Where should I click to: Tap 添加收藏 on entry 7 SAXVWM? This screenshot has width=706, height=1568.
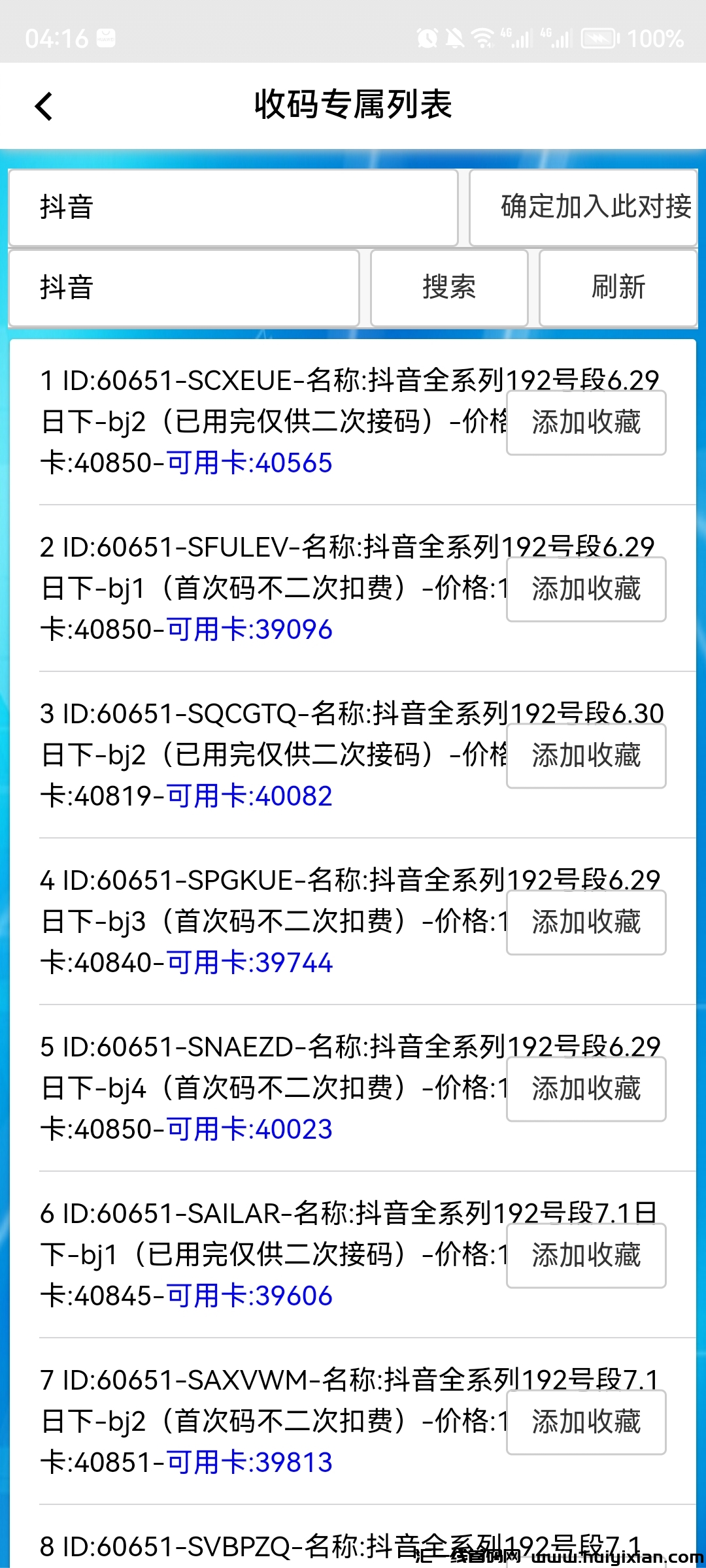pyautogui.click(x=586, y=1422)
